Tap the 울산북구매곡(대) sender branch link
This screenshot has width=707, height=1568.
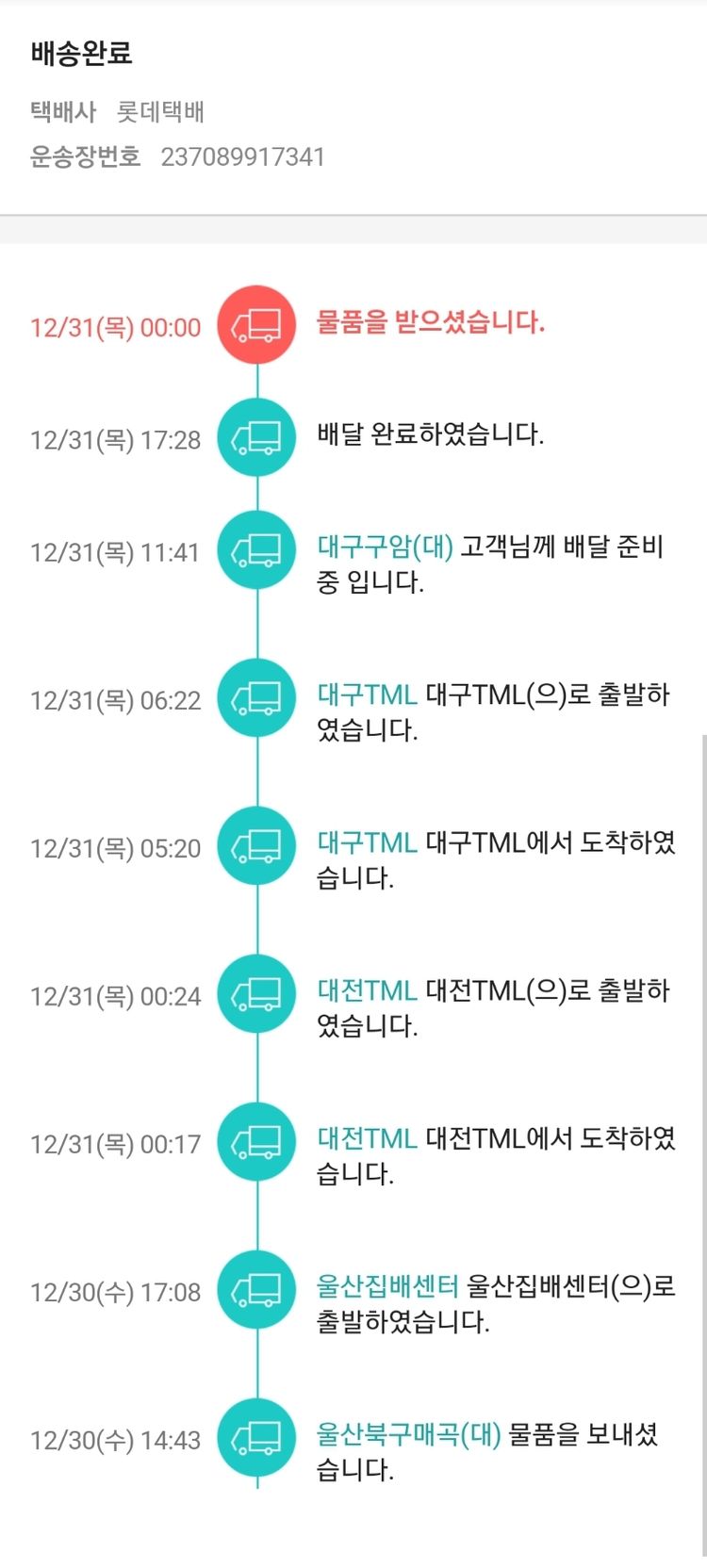point(408,1434)
